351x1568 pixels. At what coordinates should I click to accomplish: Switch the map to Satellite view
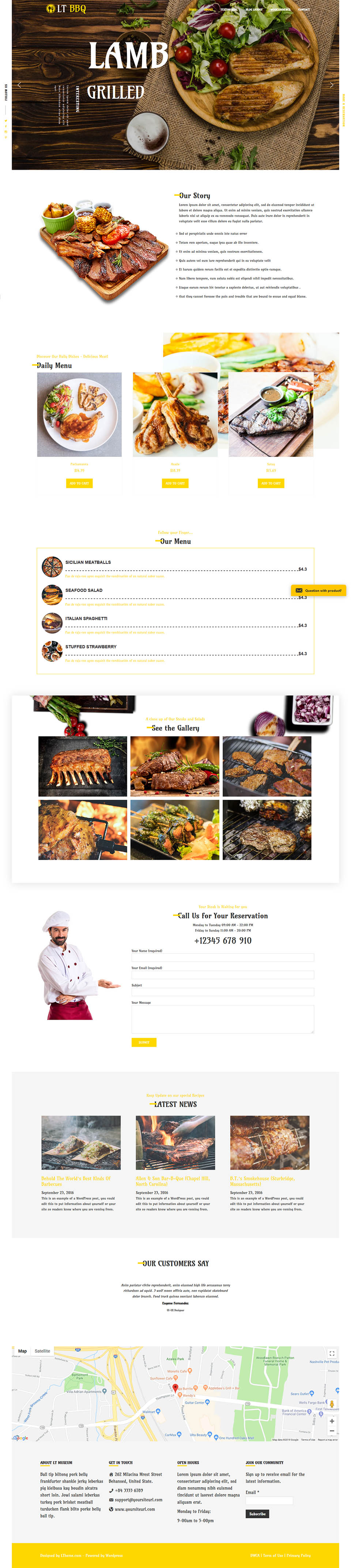[42, 1351]
